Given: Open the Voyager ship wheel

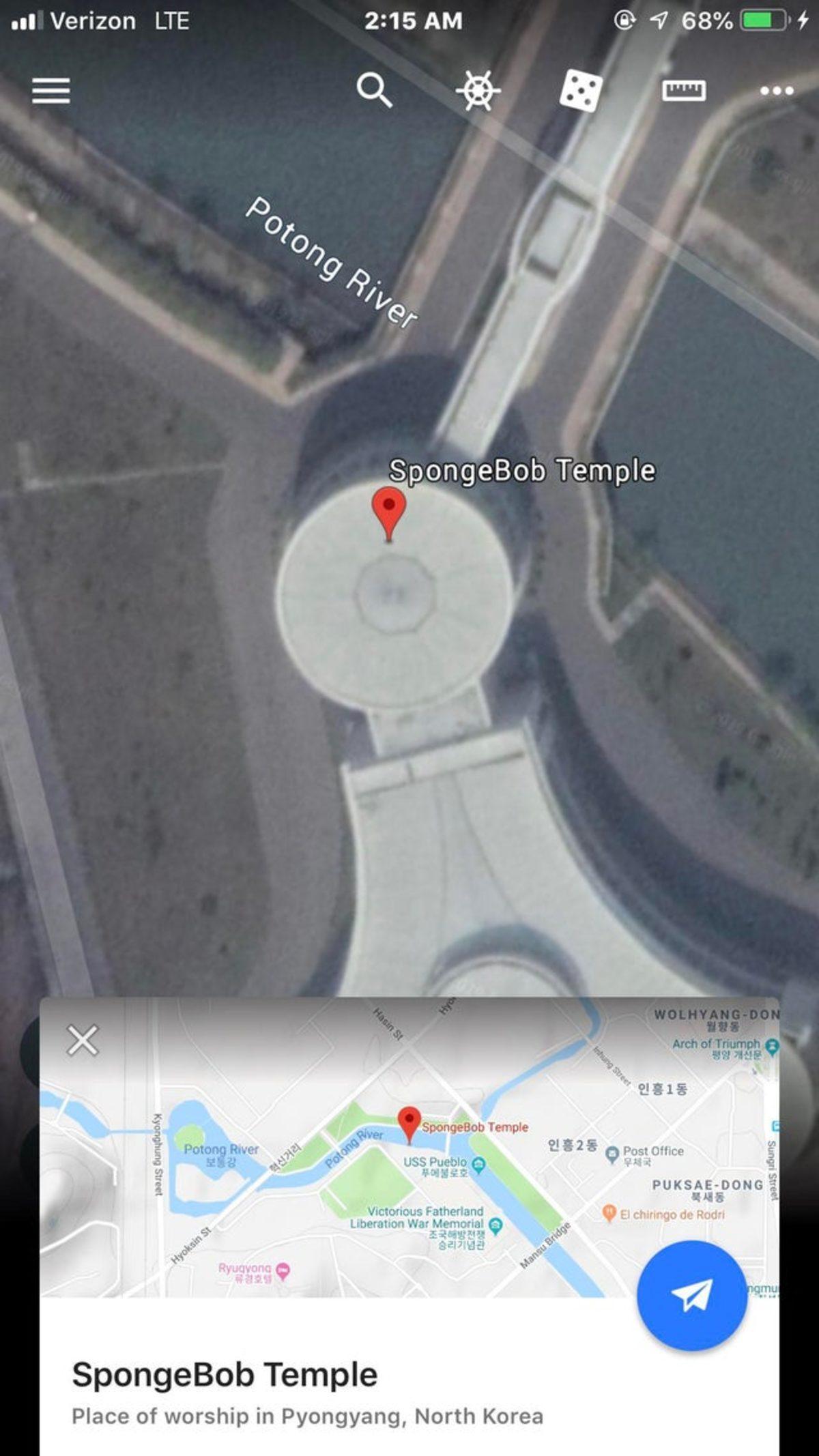Looking at the screenshot, I should (x=478, y=90).
